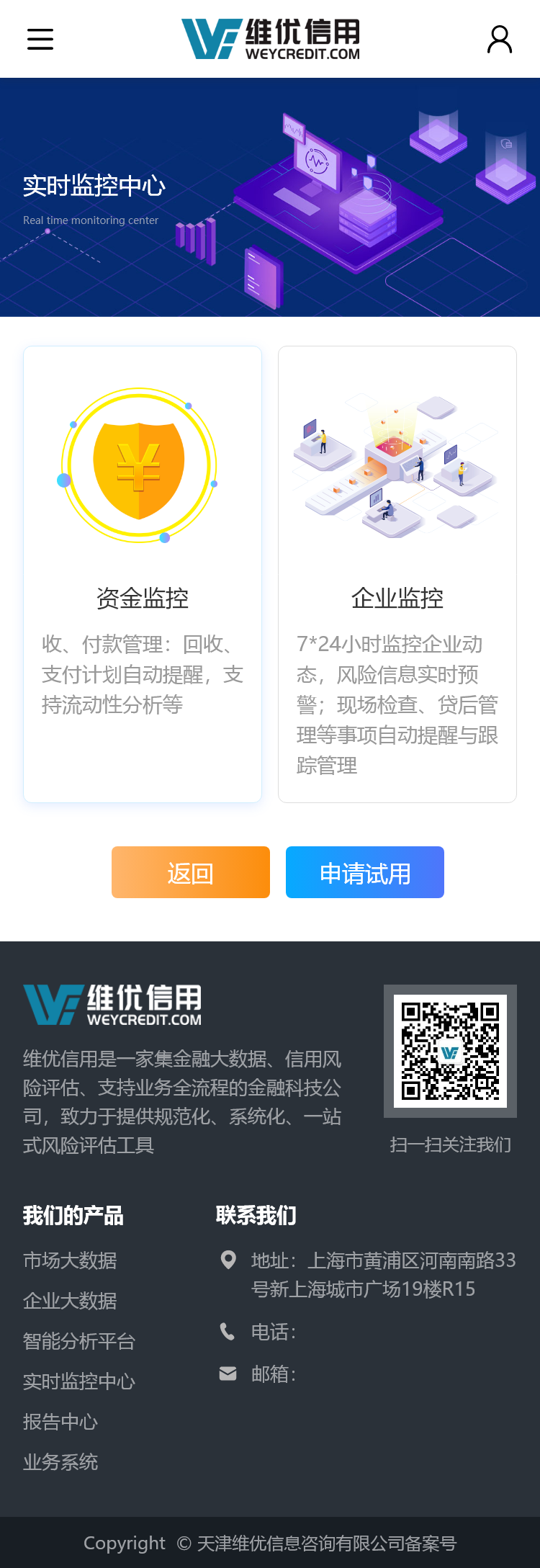This screenshot has width=540, height=1568.
Task: Tap the 返回 button
Action: pos(191,872)
